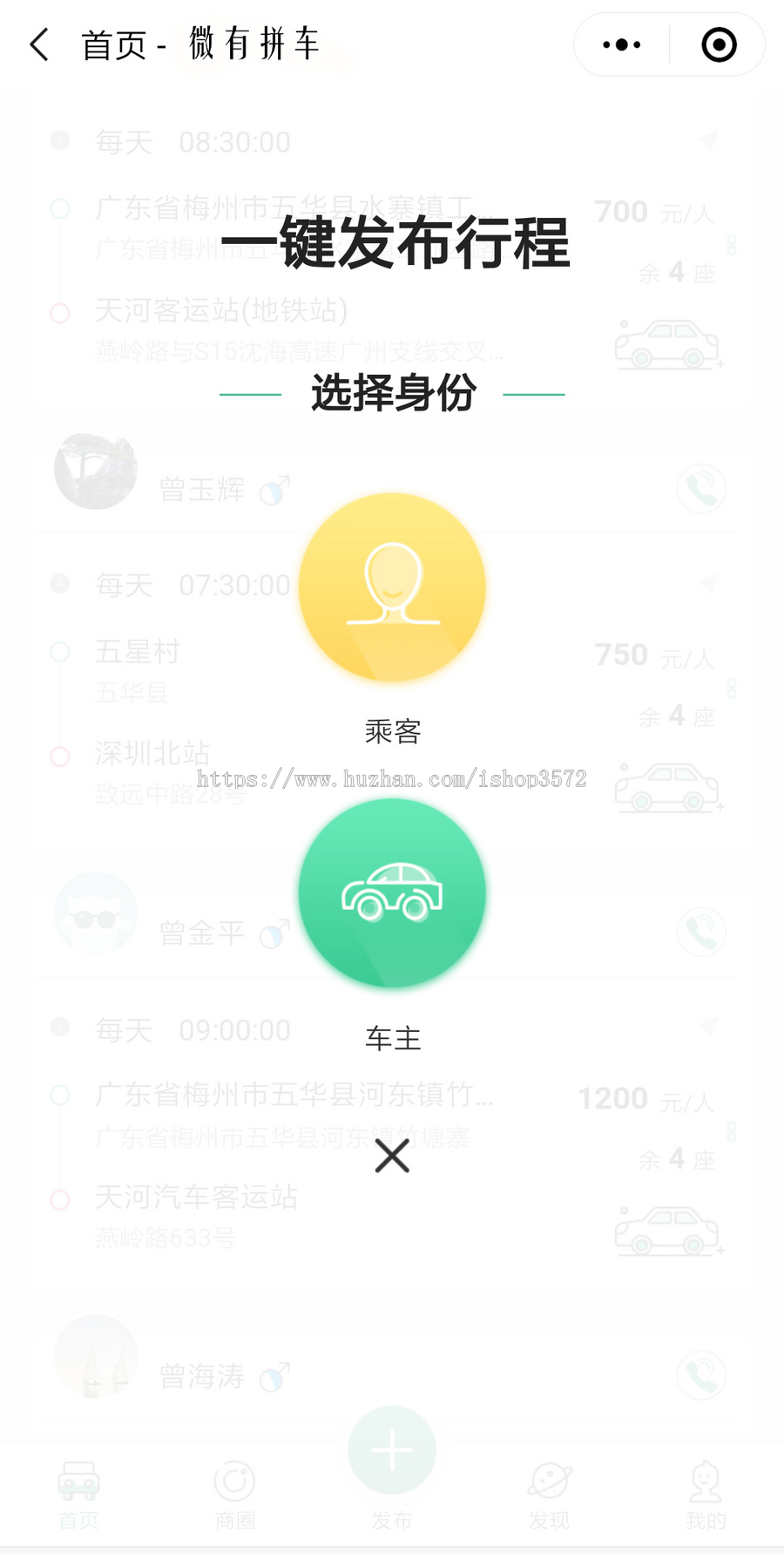Tap the phone call icon beside 曾金平
Image resolution: width=784 pixels, height=1554 pixels.
pos(701,931)
